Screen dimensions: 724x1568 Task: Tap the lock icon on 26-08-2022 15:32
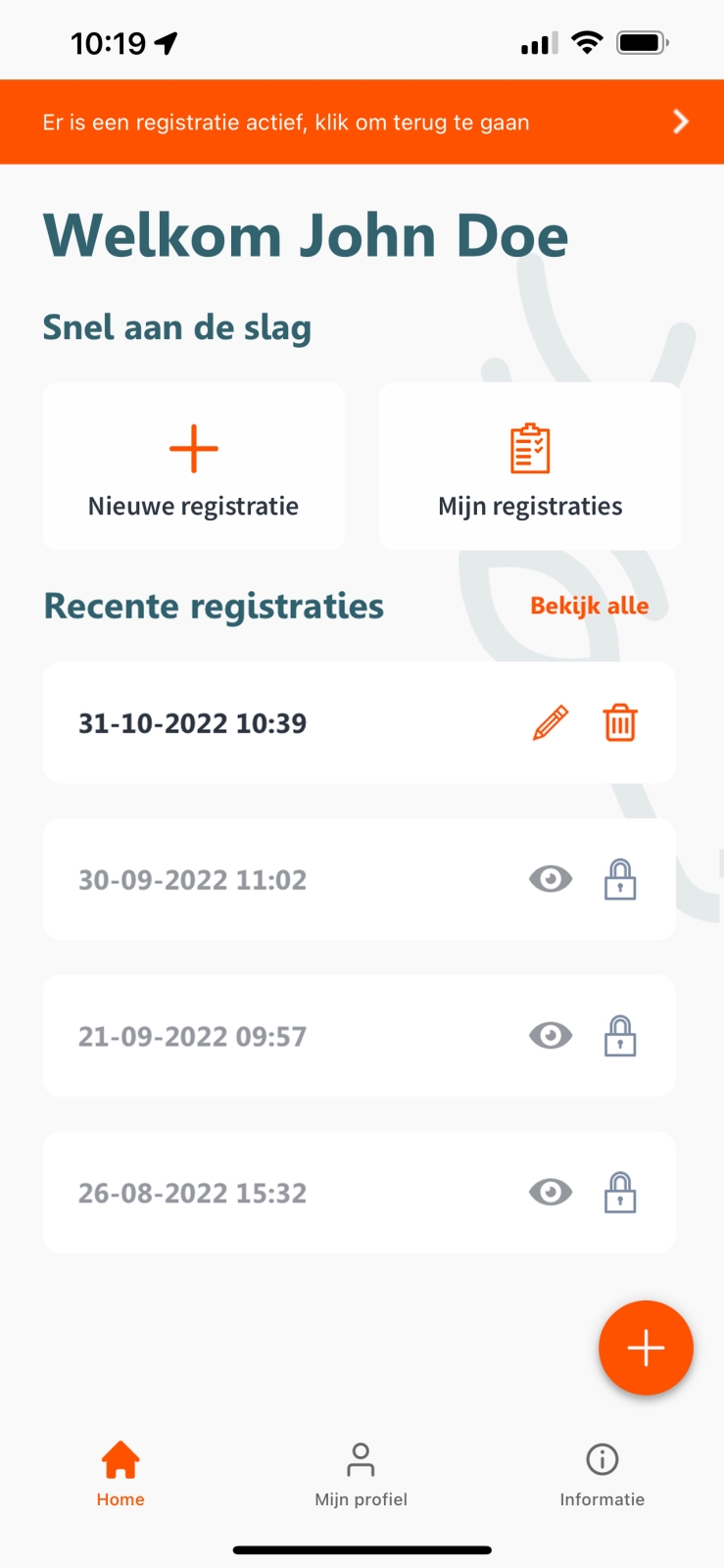620,1193
